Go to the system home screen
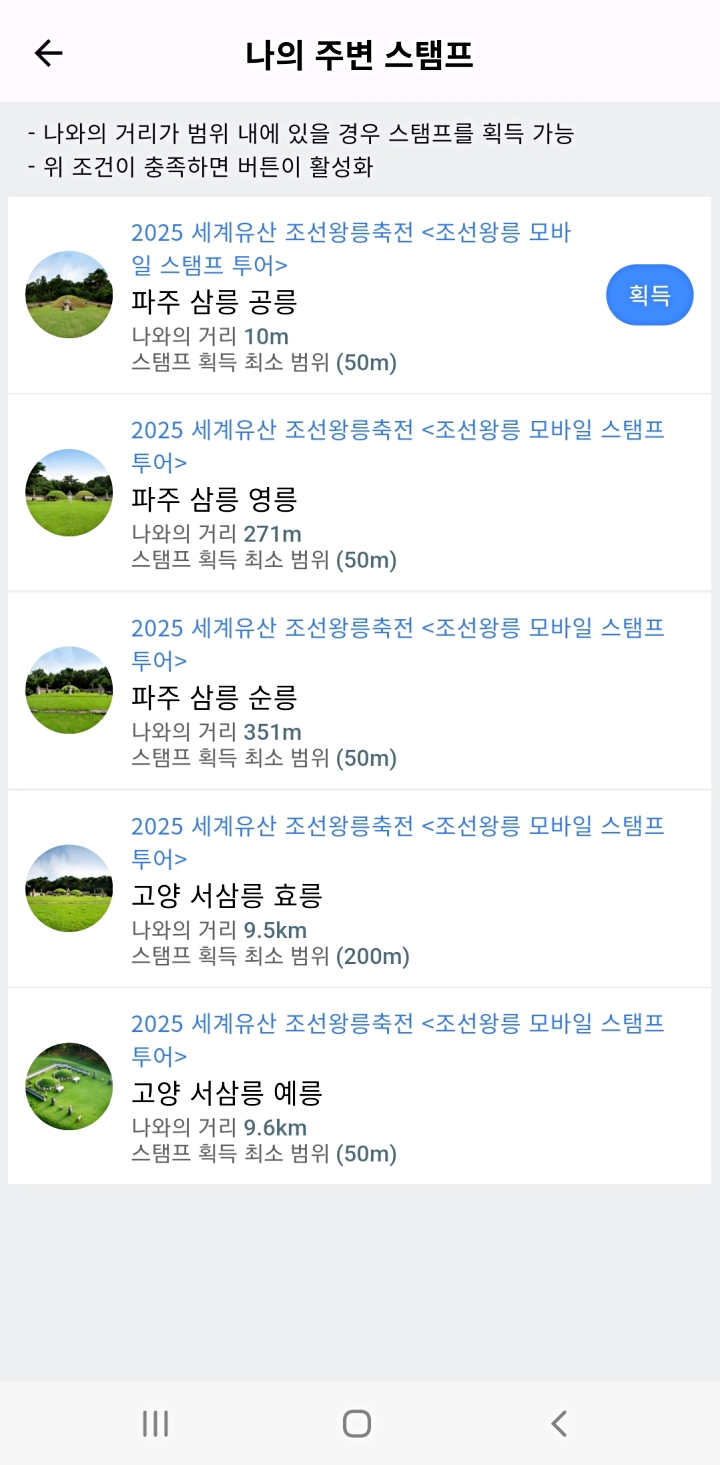The width and height of the screenshot is (720, 1465). click(357, 1423)
